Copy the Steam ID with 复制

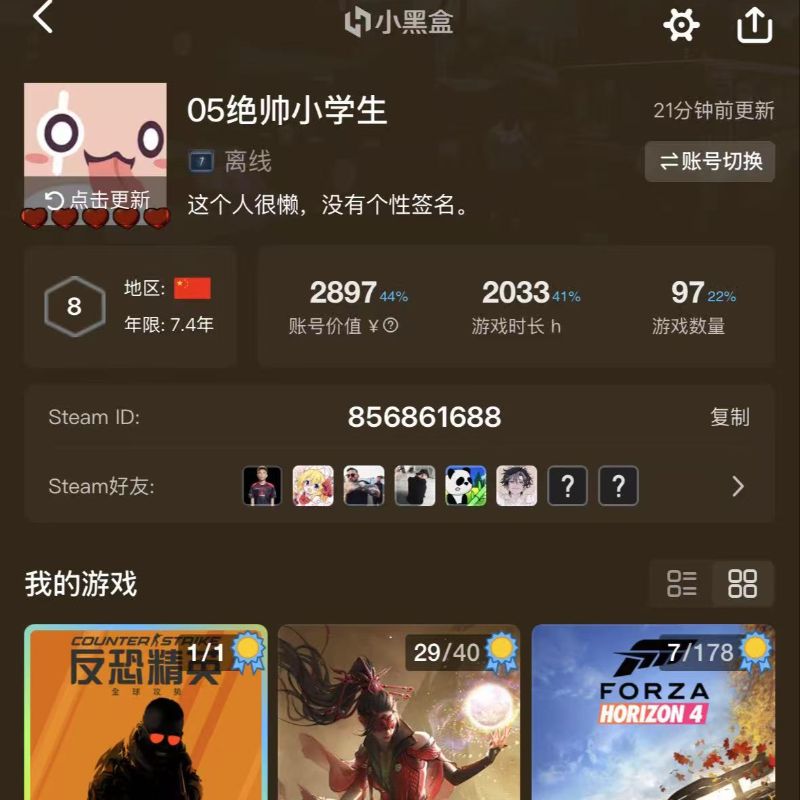coord(729,417)
